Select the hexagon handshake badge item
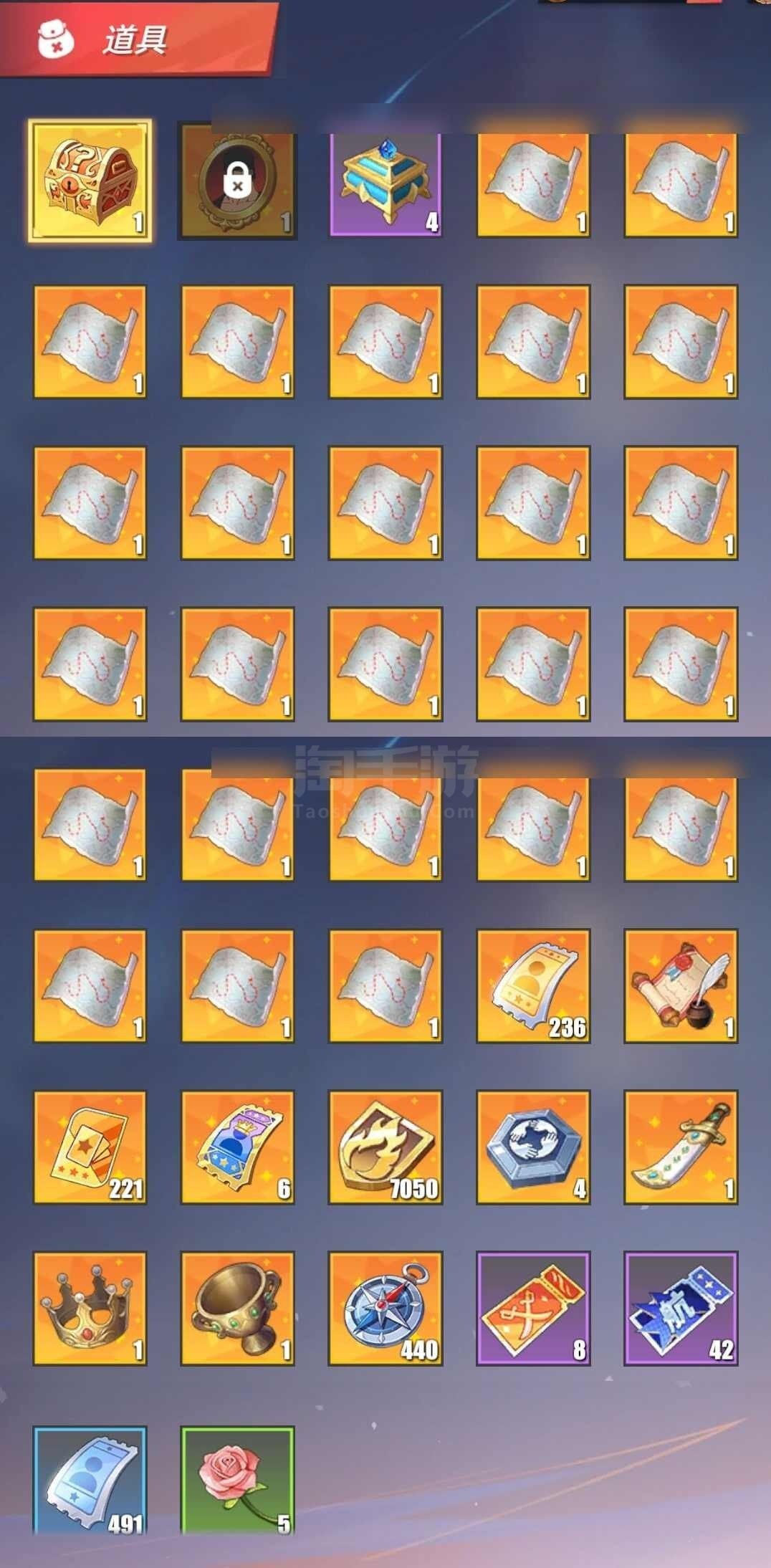The height and width of the screenshot is (1568, 771). 533,1147
